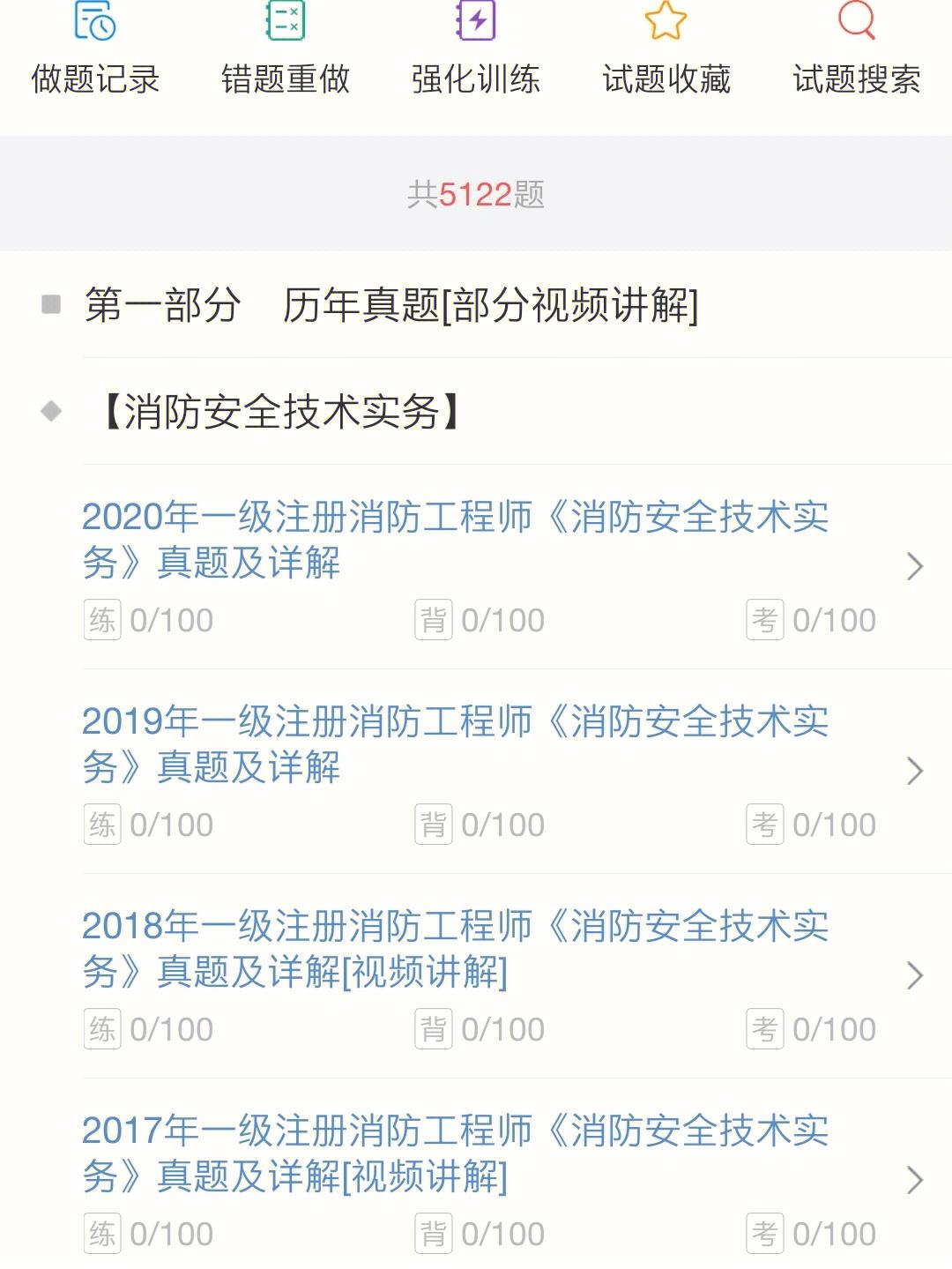
Task: Open 2019 exam details using right arrow
Action: [914, 772]
